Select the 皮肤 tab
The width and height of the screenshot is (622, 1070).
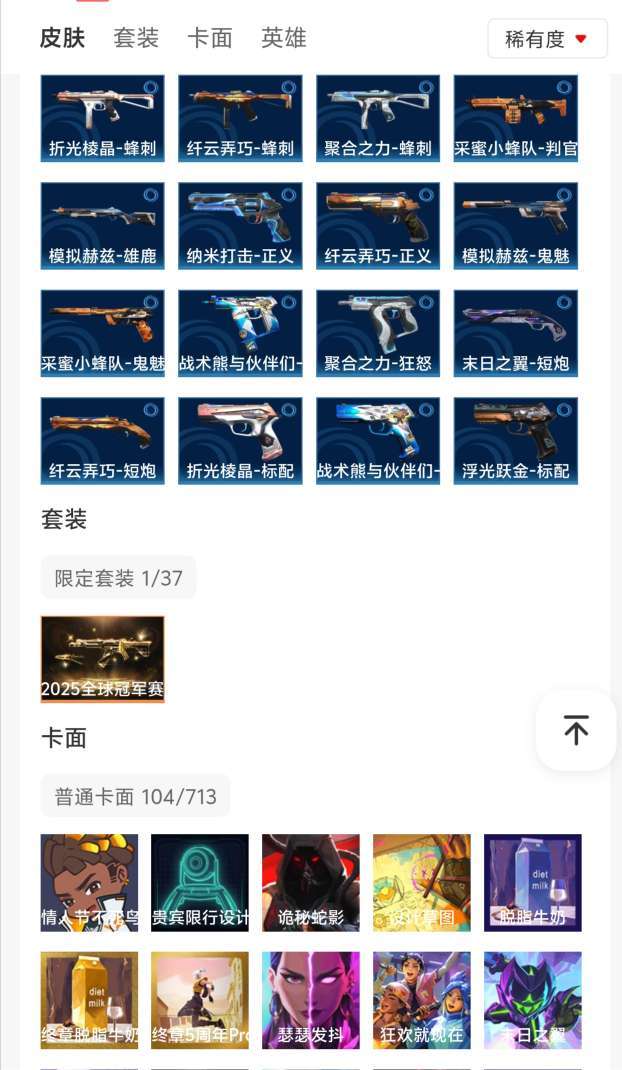62,38
